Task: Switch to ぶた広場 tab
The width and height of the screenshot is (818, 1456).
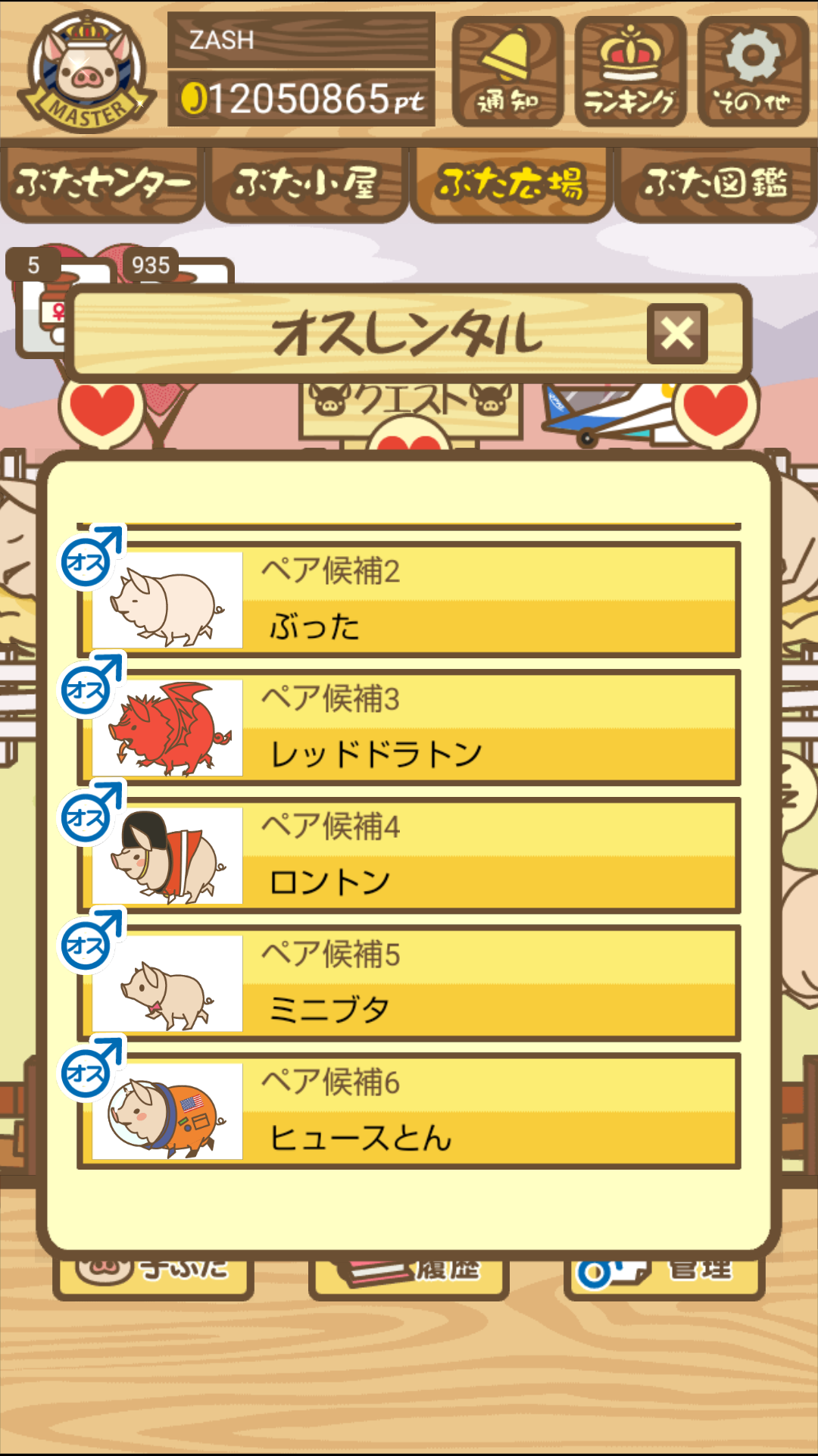Action: coord(511,183)
